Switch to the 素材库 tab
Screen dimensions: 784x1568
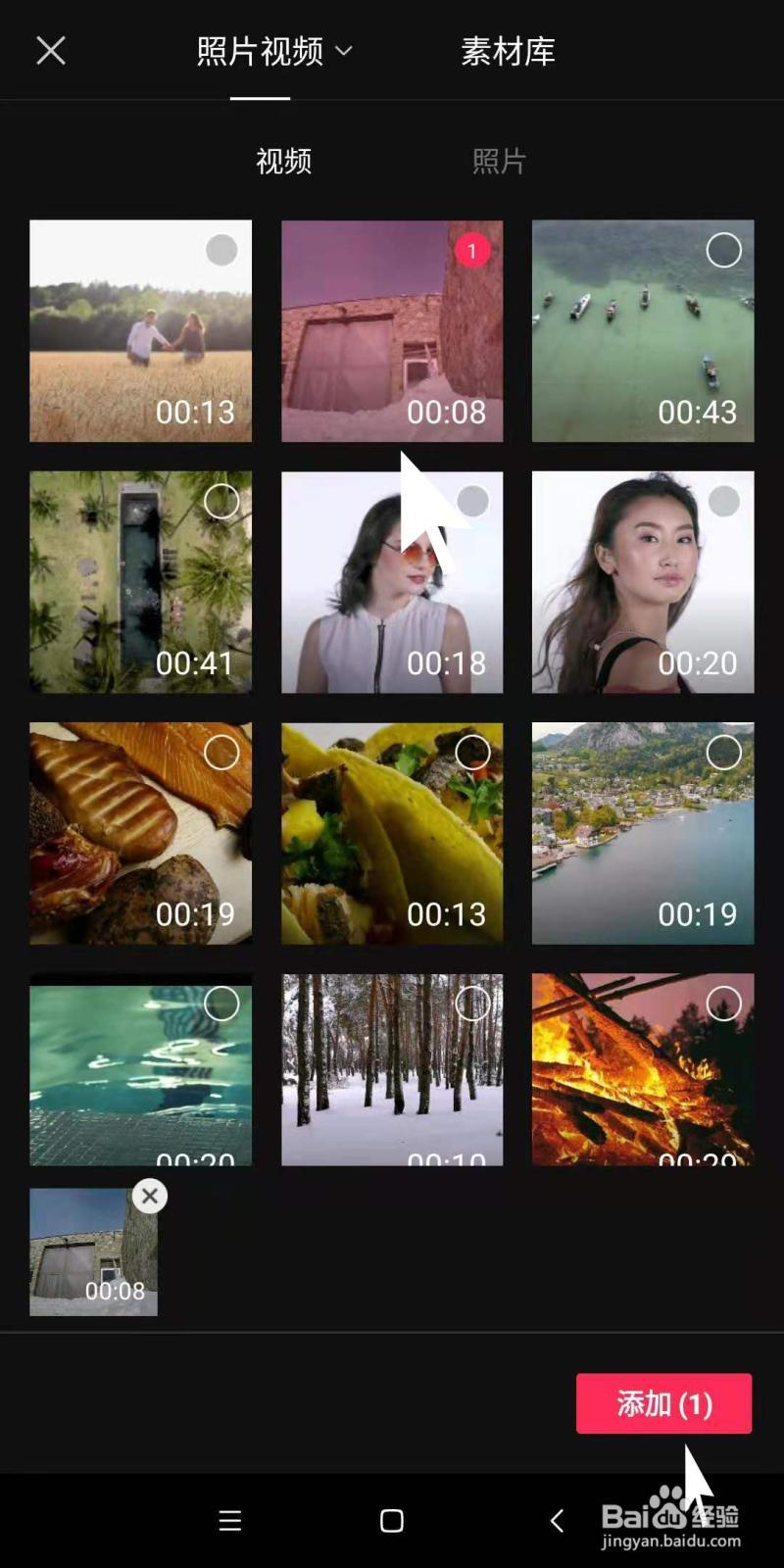(x=508, y=51)
